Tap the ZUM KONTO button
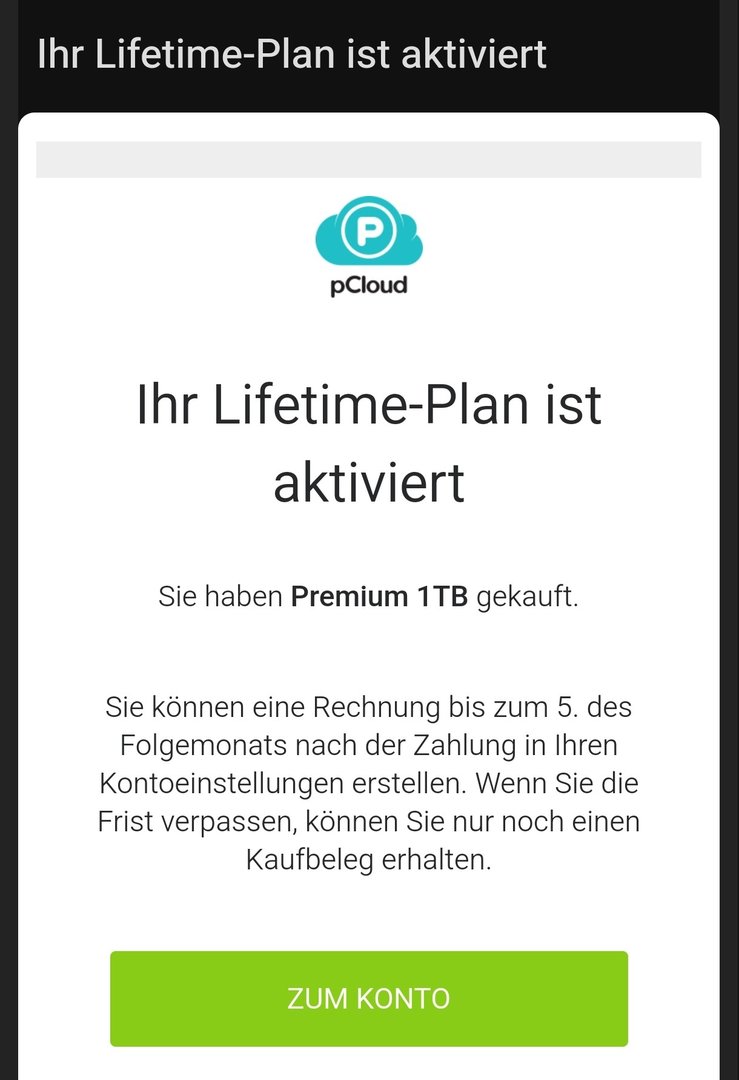Image resolution: width=739 pixels, height=1080 pixels. pos(369,998)
